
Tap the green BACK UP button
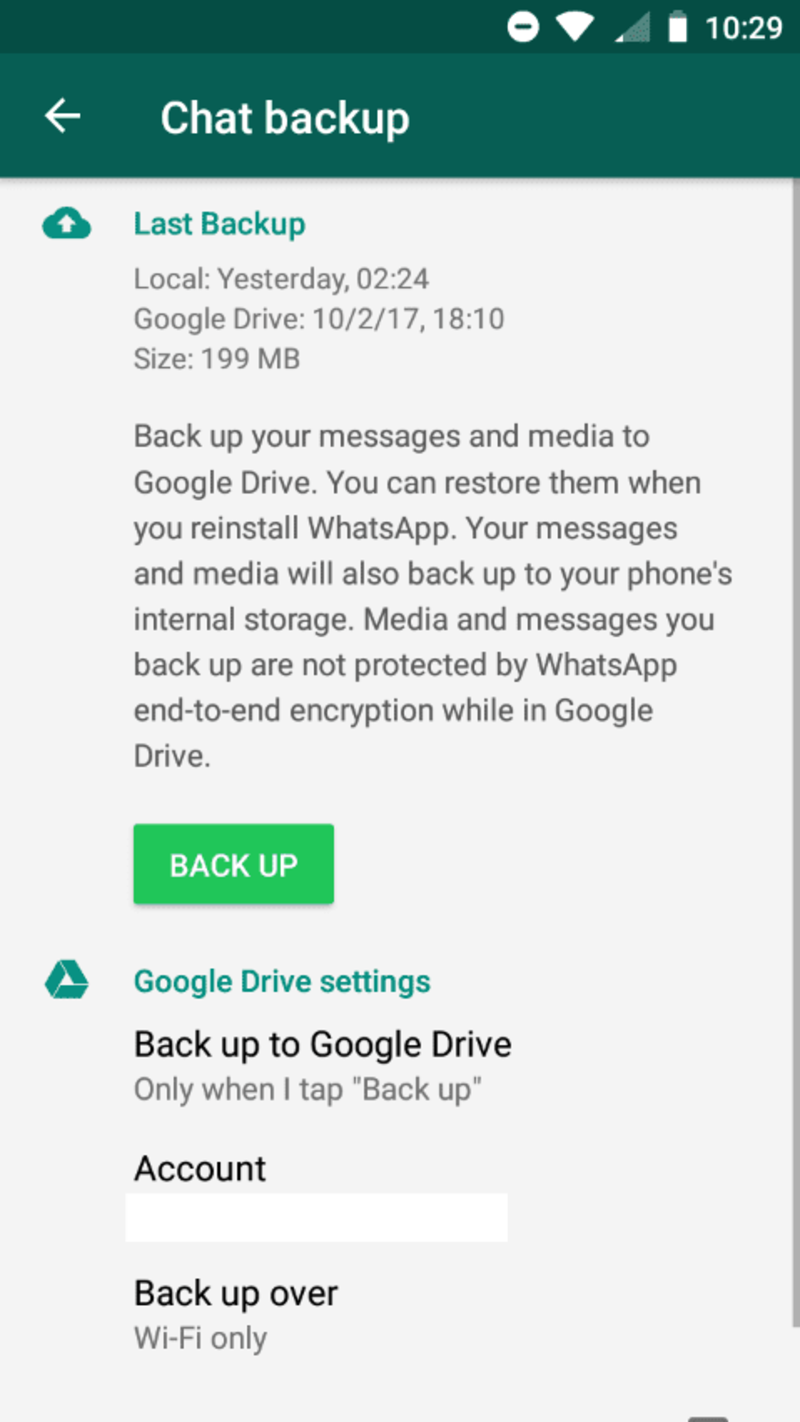(233, 864)
